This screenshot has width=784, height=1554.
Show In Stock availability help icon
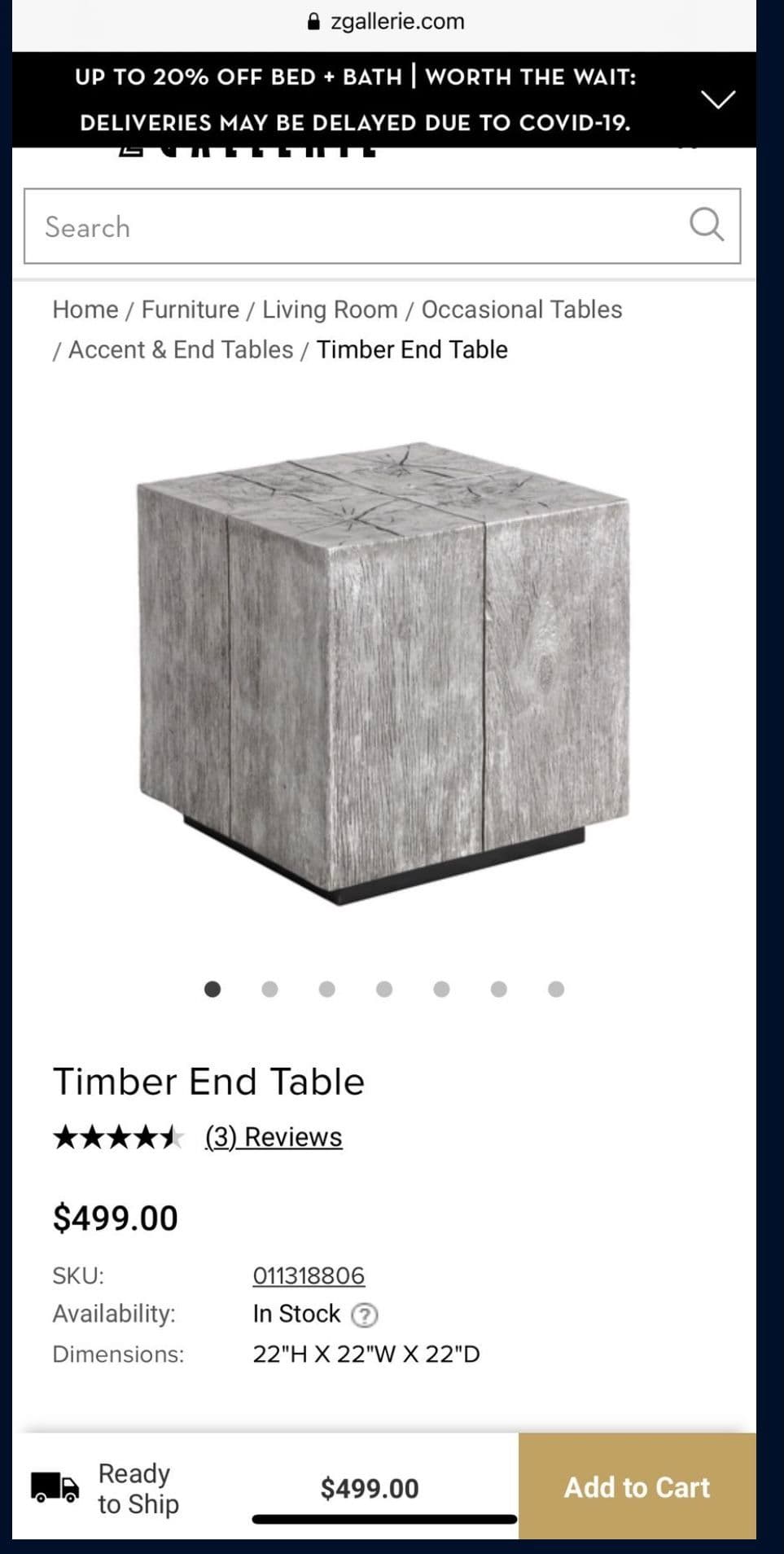[x=364, y=1315]
